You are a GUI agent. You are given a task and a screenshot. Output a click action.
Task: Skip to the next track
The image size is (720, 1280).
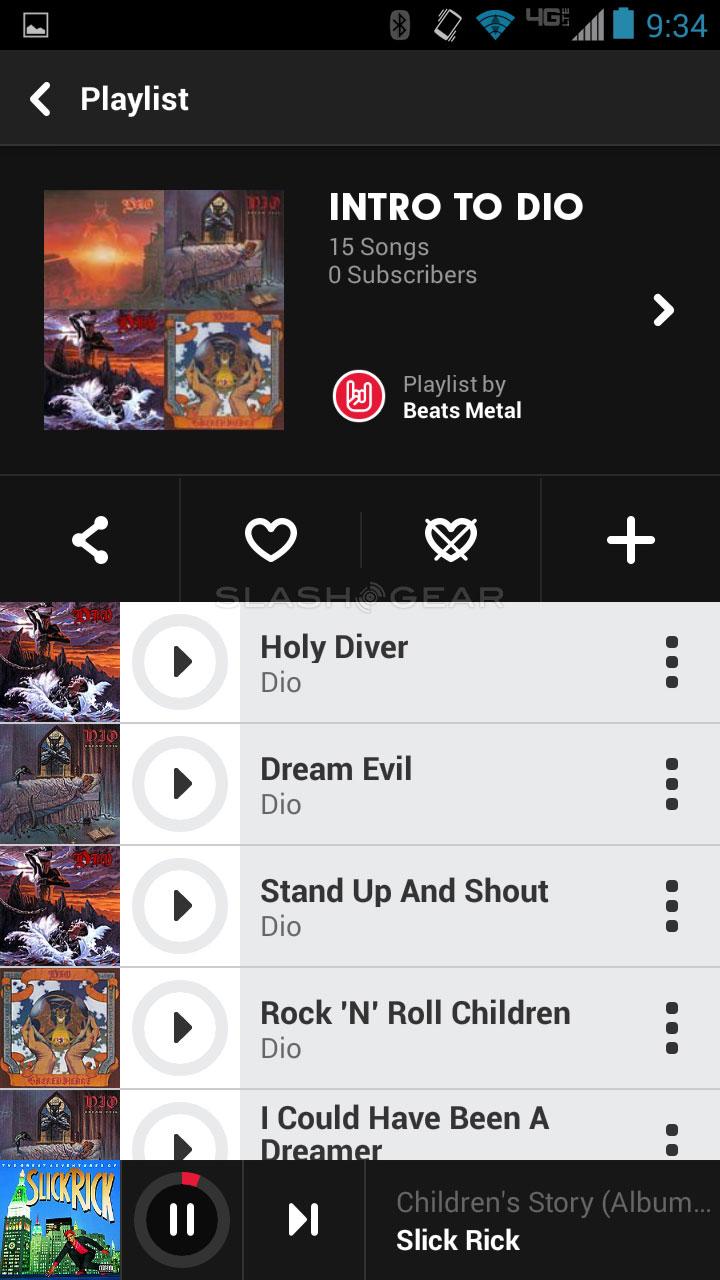pyautogui.click(x=303, y=1220)
